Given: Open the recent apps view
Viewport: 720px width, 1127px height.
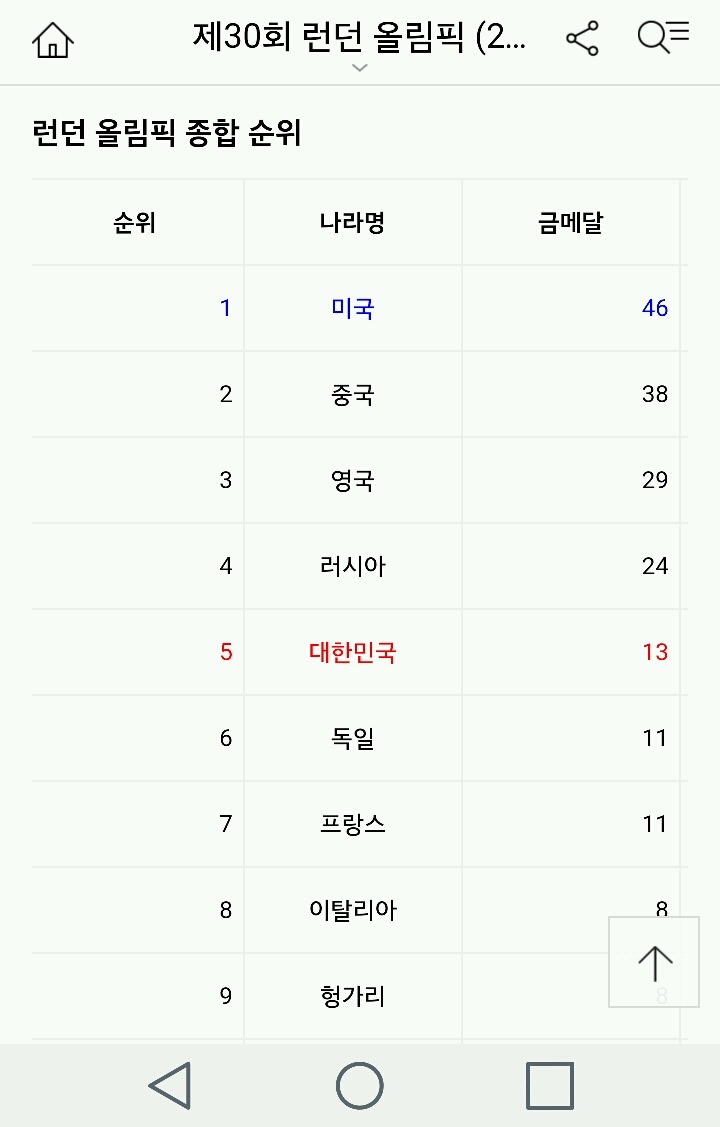Looking at the screenshot, I should [x=550, y=1085].
